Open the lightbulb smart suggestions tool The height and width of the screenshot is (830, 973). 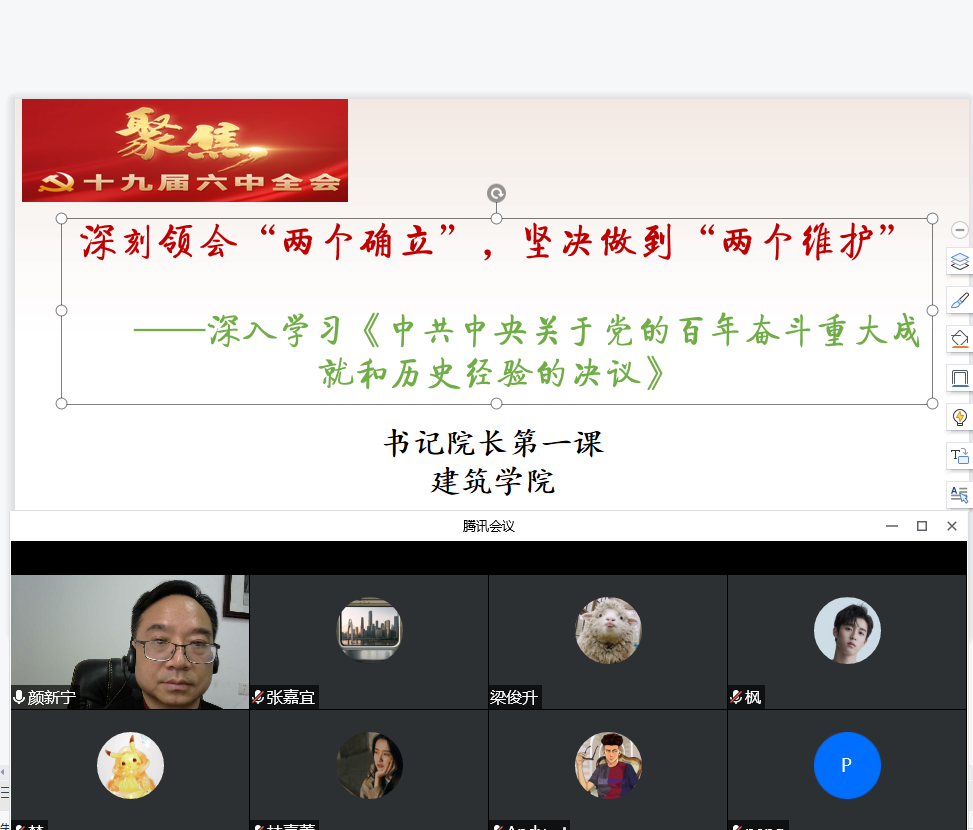click(959, 417)
